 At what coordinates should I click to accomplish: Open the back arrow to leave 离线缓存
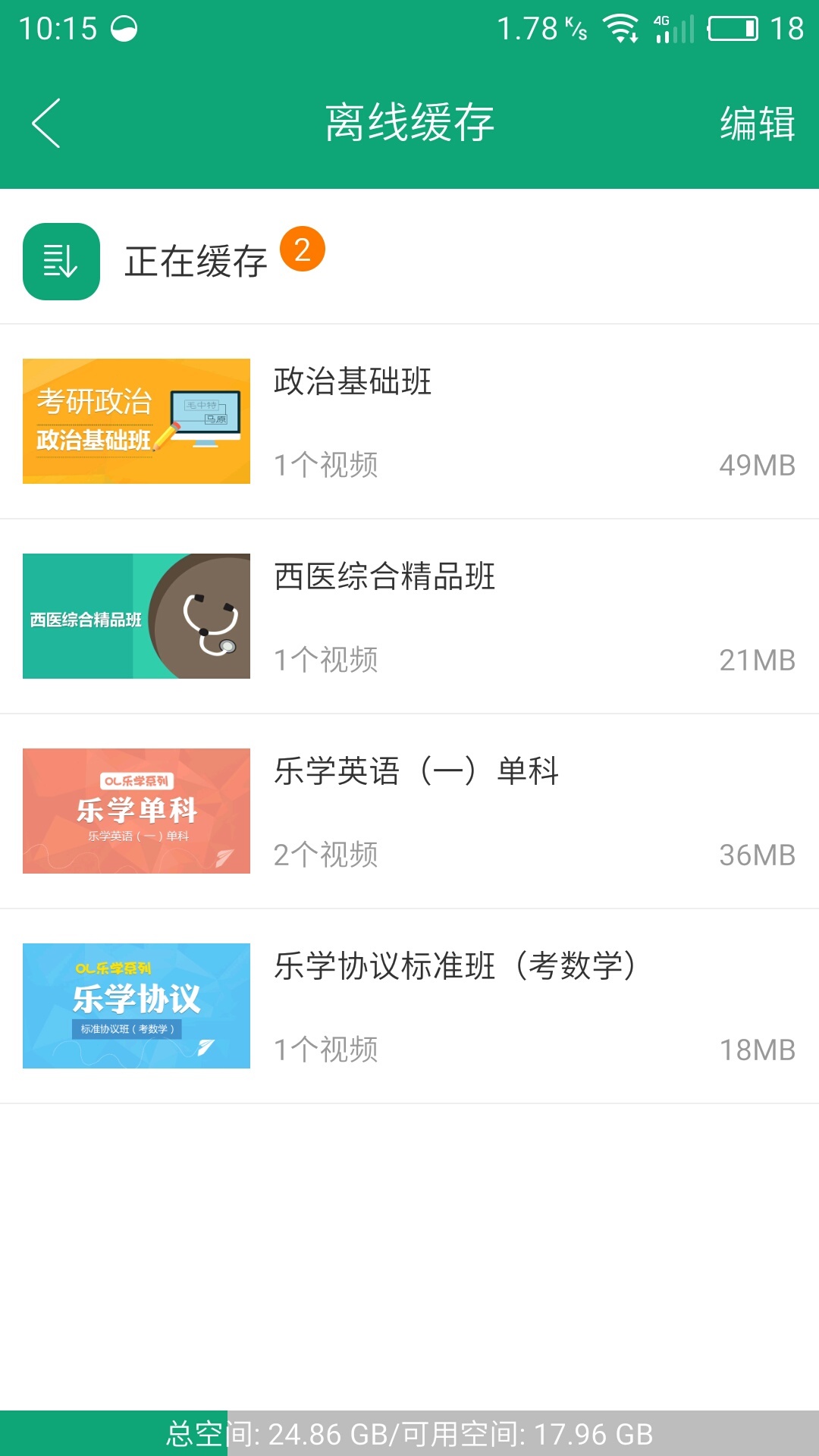click(45, 121)
